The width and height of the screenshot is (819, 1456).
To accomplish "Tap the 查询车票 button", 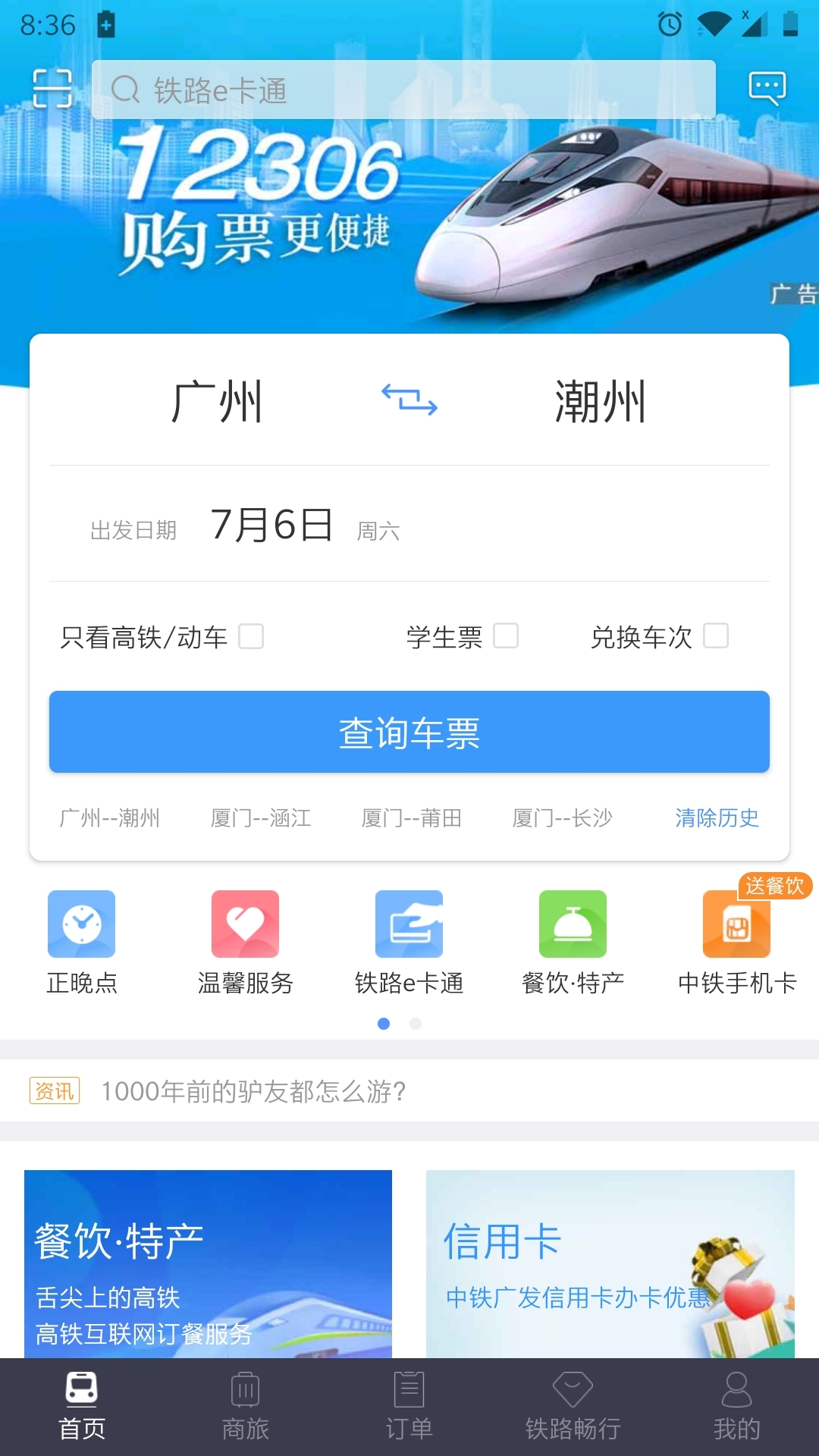I will (409, 732).
